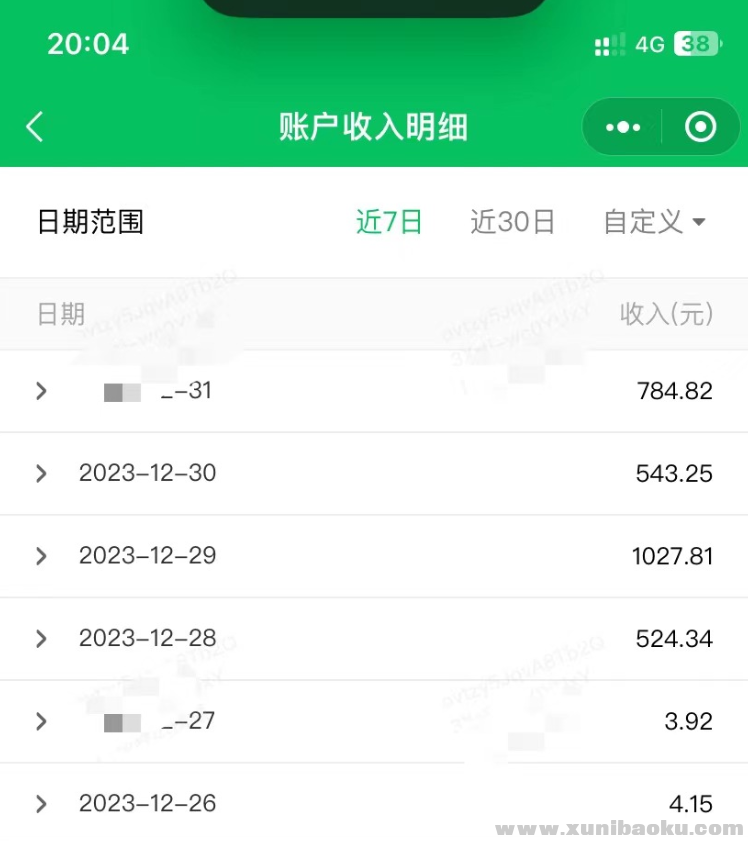Close the mini program with the circle button

click(x=700, y=127)
